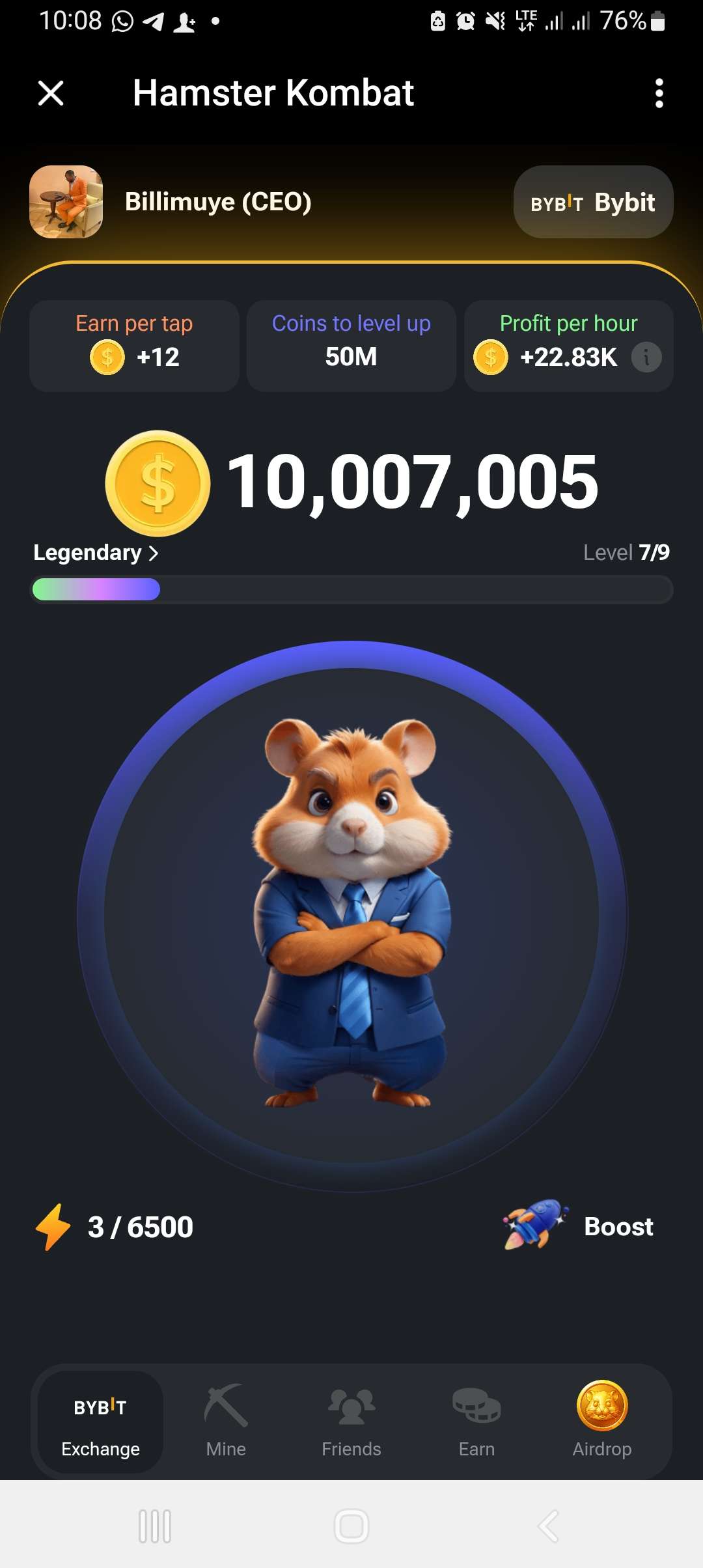Open the Boost menu
The image size is (703, 1568).
click(x=578, y=1226)
